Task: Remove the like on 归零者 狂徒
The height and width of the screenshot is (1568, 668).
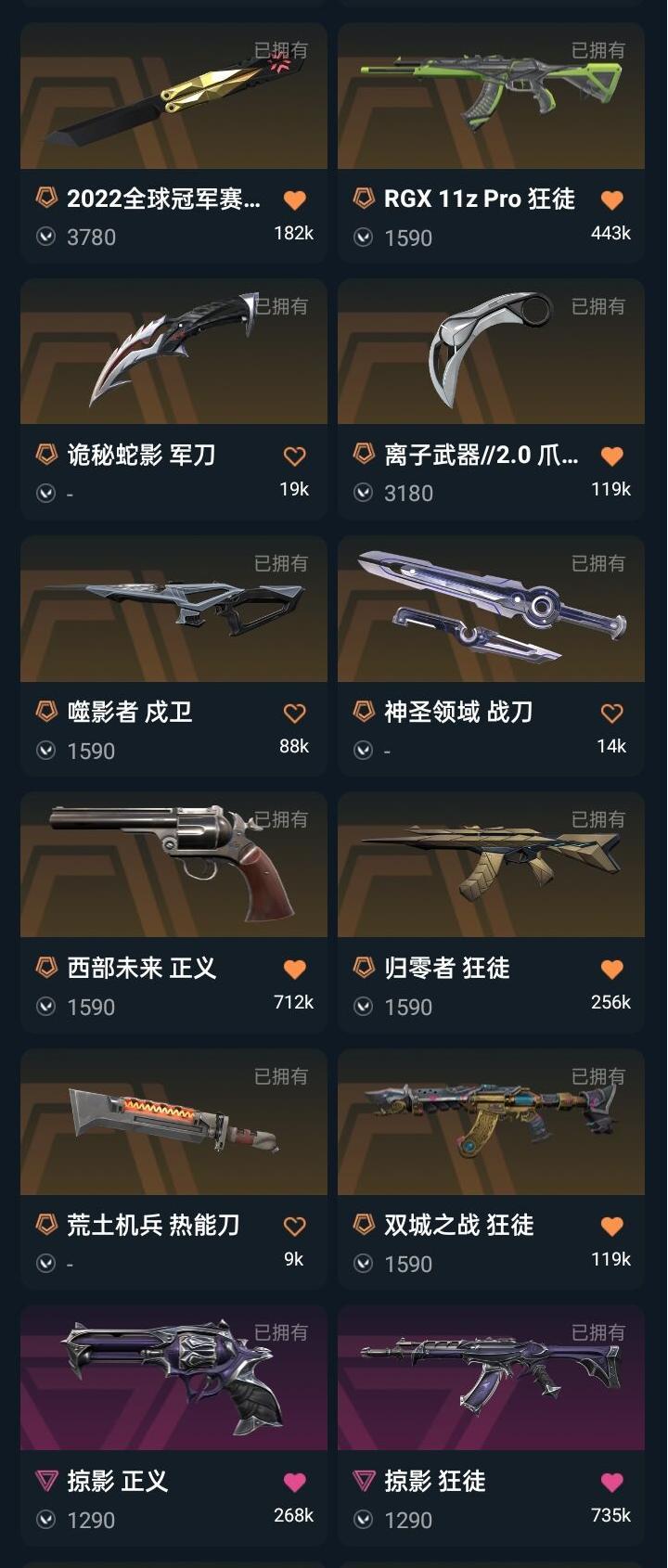Action: click(611, 969)
